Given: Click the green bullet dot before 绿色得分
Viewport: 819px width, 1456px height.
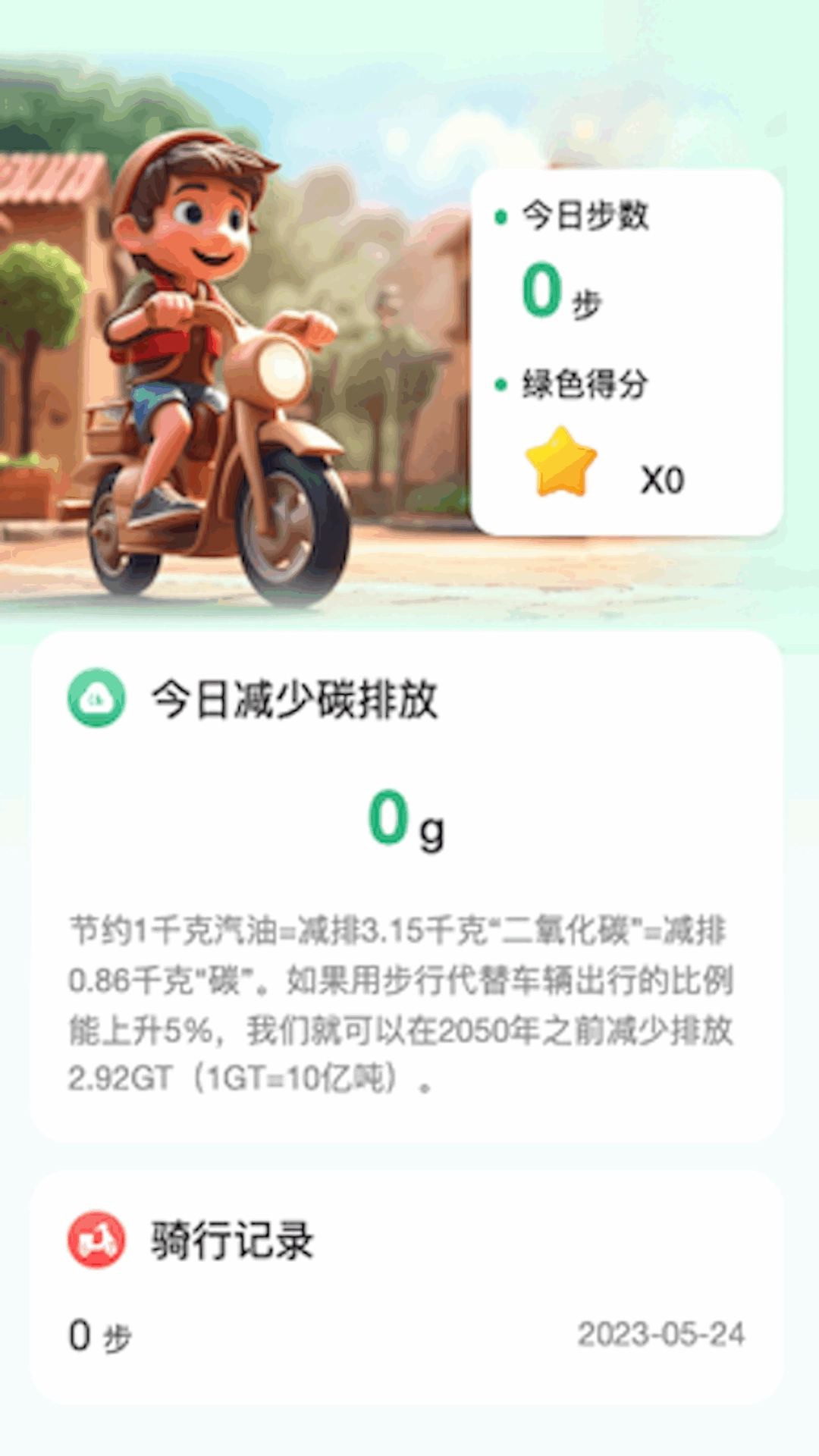Looking at the screenshot, I should [500, 384].
